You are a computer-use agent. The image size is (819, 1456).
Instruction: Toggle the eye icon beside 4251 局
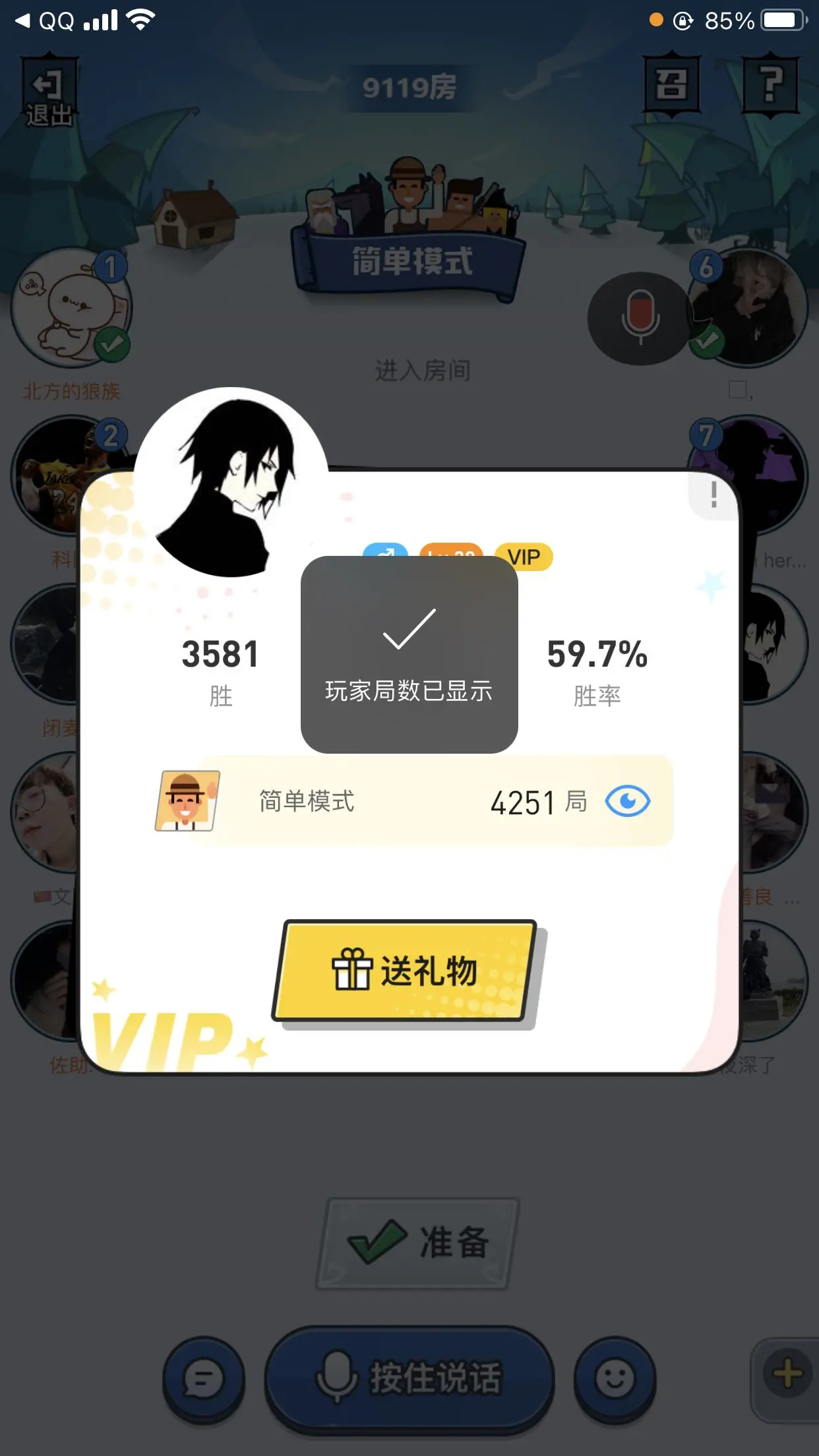pos(627,801)
